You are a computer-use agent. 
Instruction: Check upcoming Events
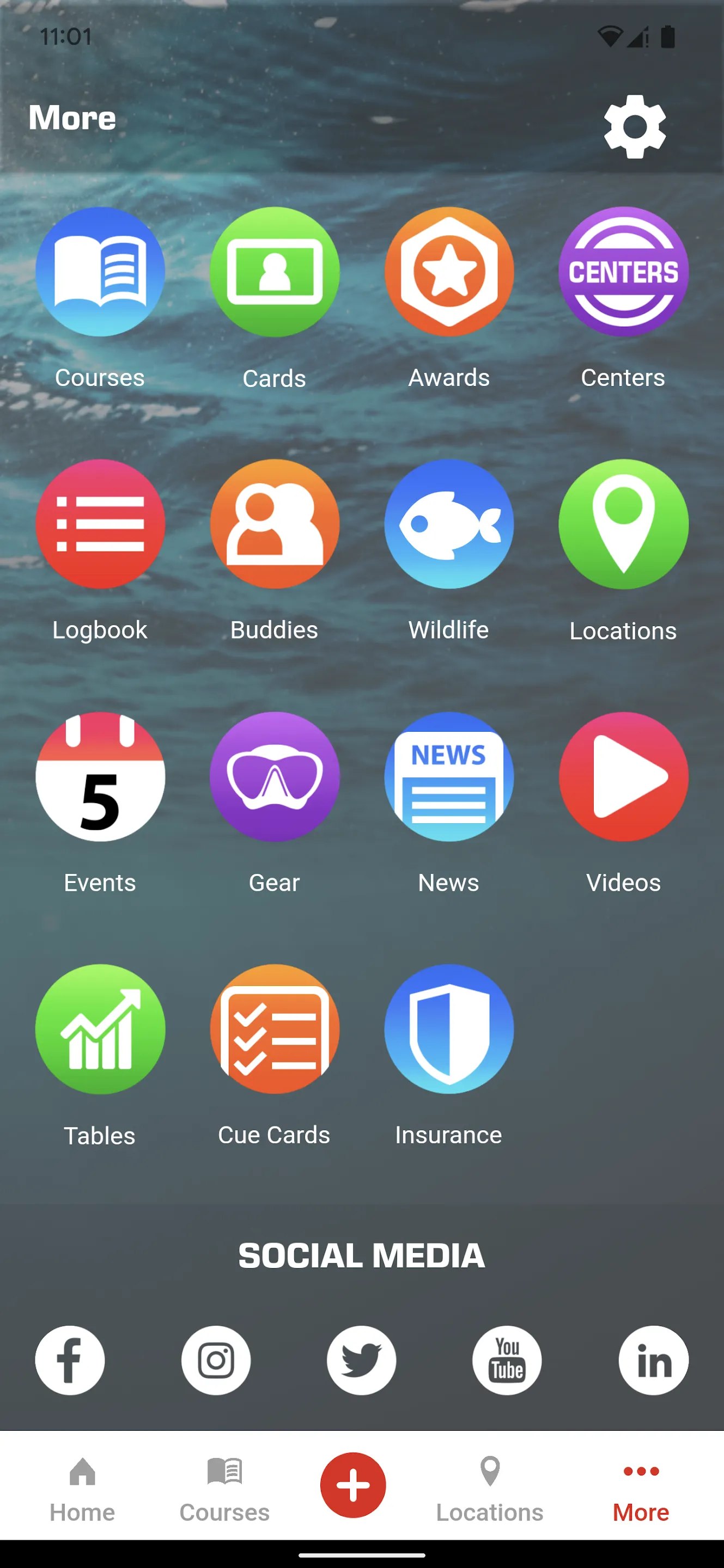pyautogui.click(x=99, y=777)
